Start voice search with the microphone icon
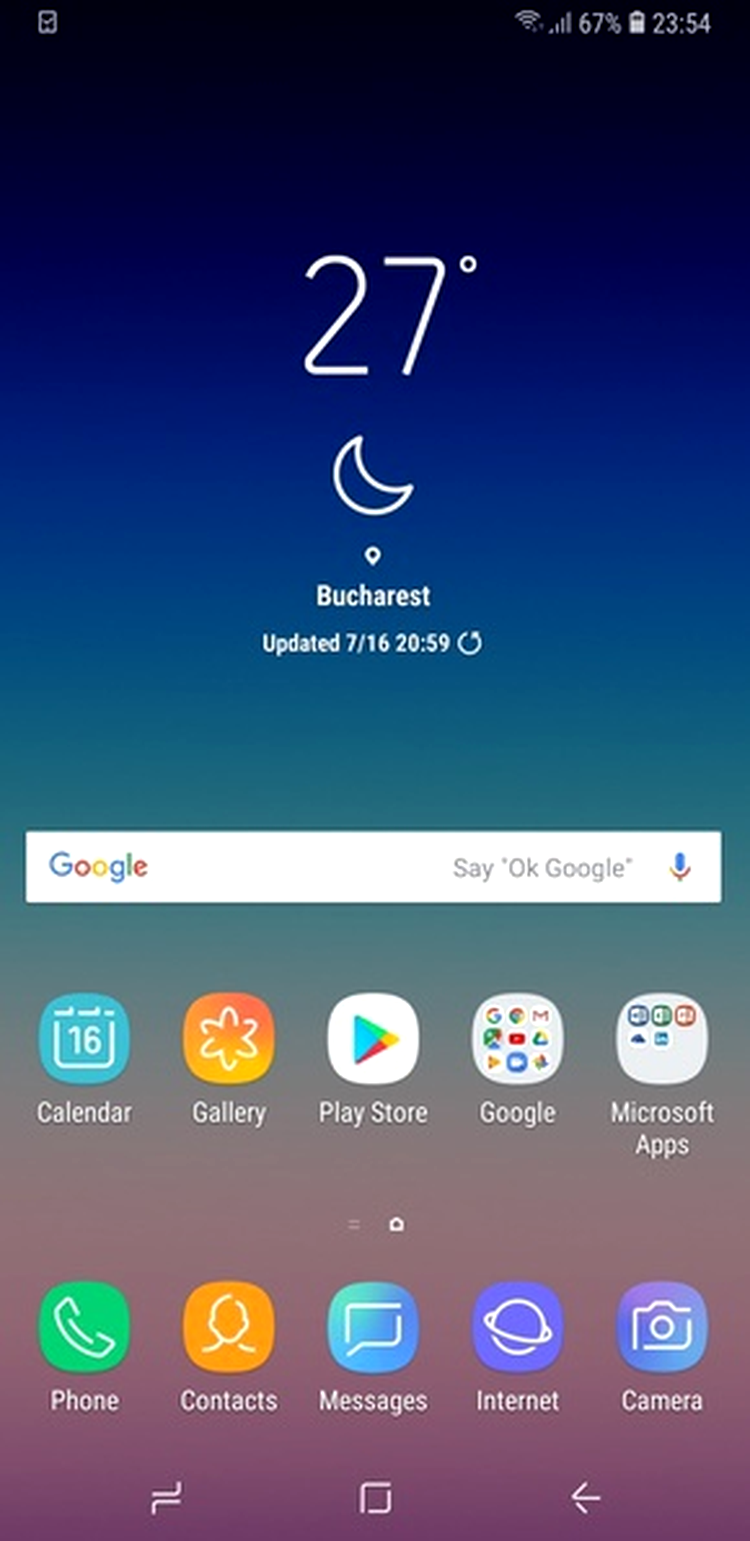The width and height of the screenshot is (750, 1541). point(680,867)
